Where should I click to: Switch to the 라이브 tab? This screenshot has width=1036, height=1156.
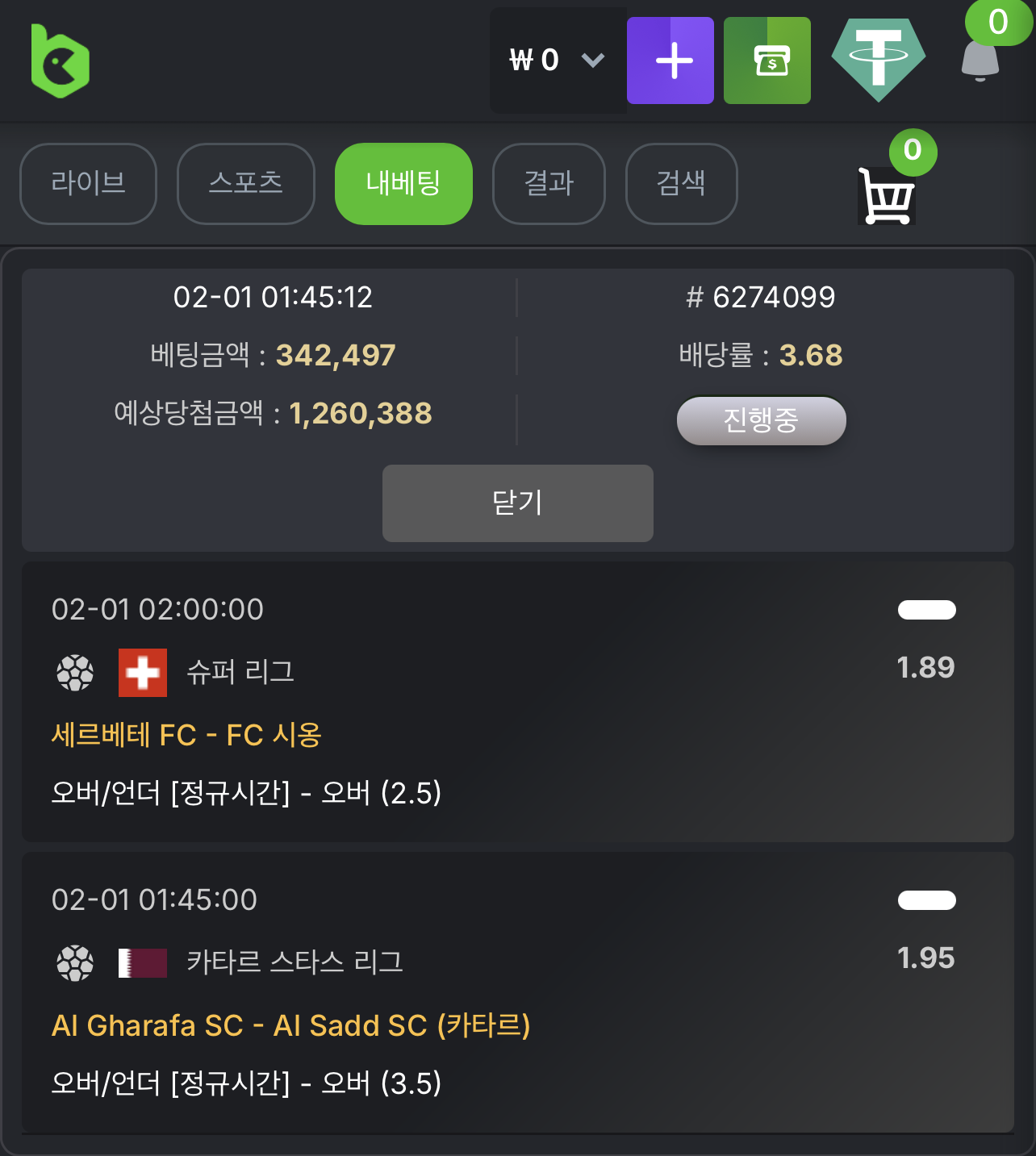coord(88,184)
